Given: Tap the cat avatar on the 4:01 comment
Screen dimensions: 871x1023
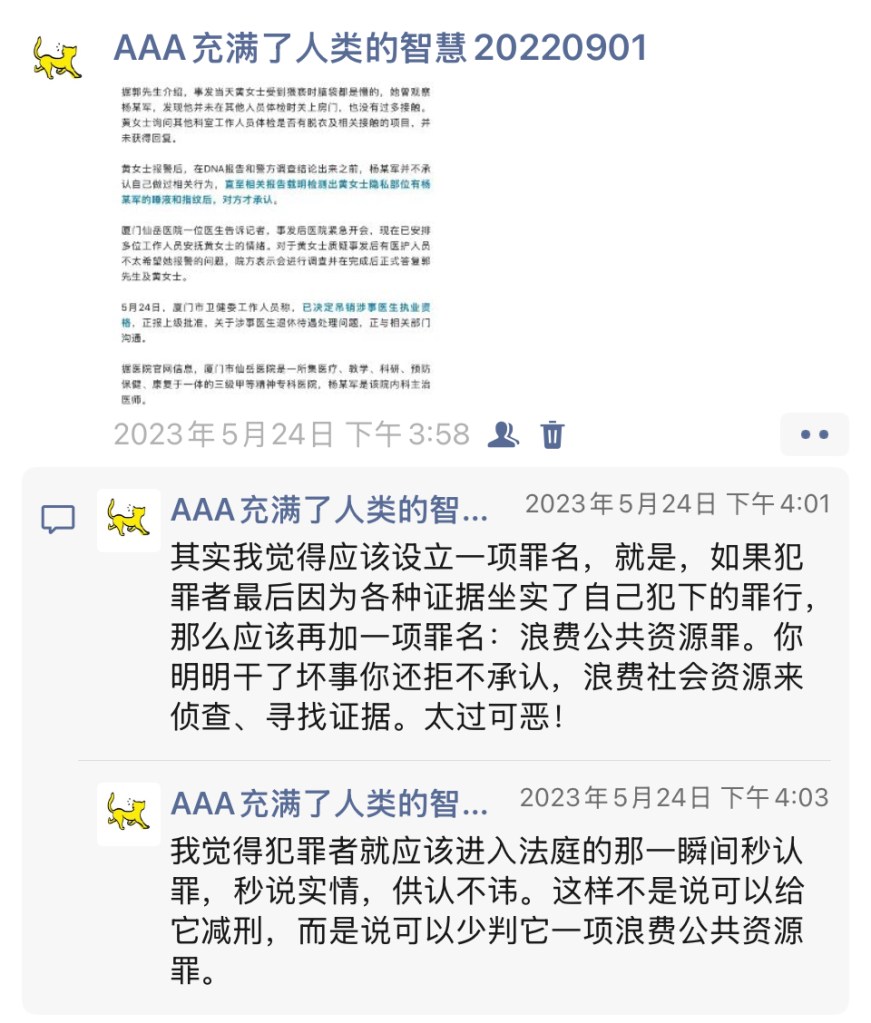Looking at the screenshot, I should point(128,520).
